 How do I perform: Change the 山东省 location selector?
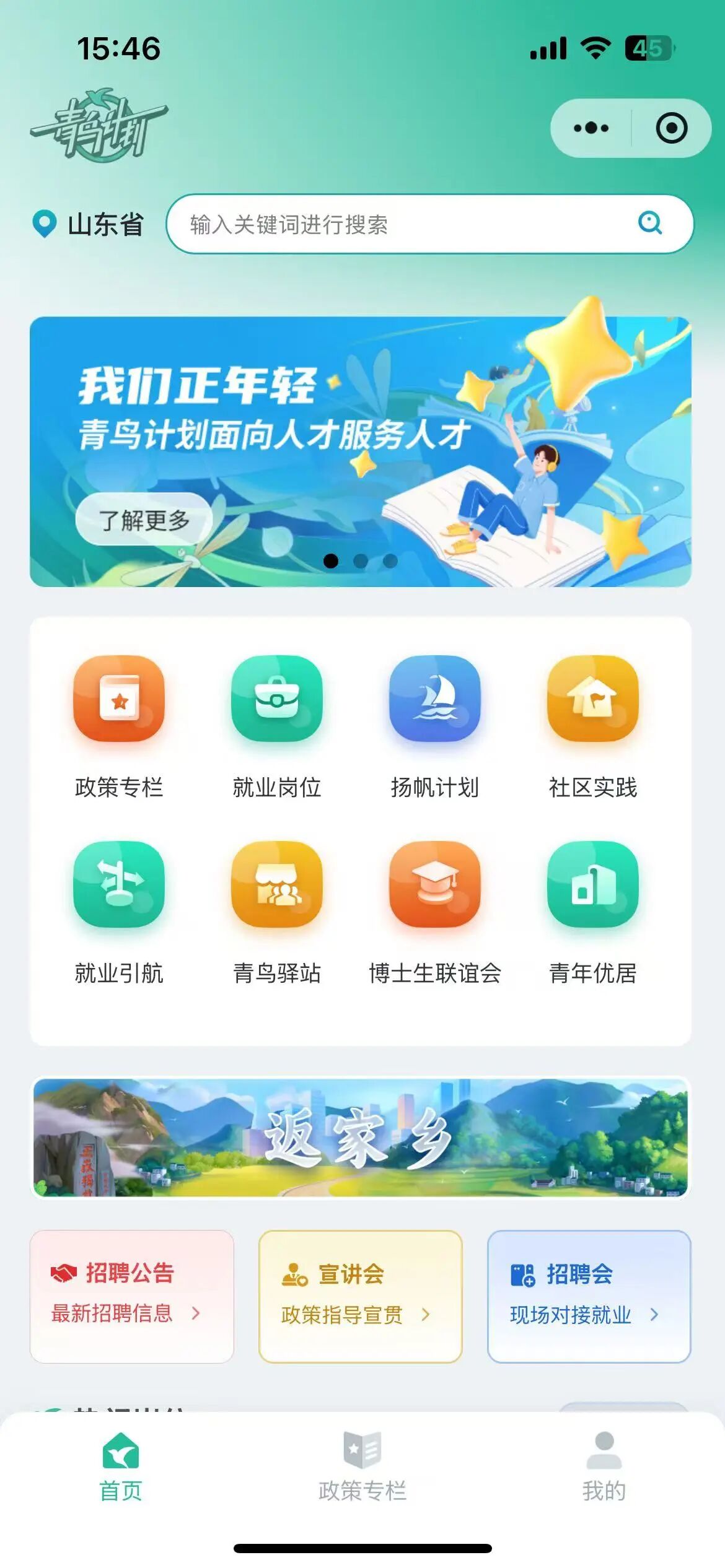[89, 224]
